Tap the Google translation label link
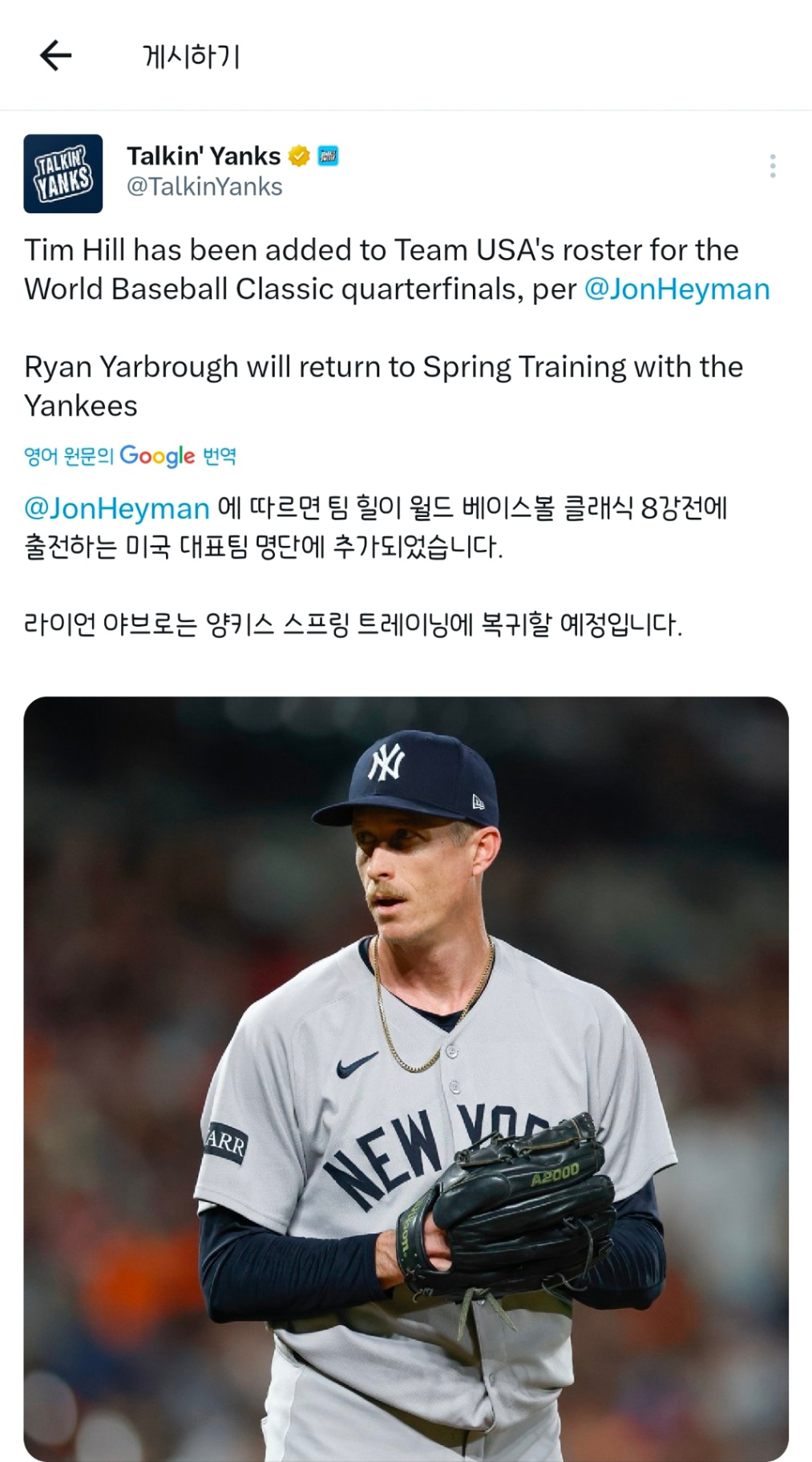The height and width of the screenshot is (1462, 812). point(130,456)
